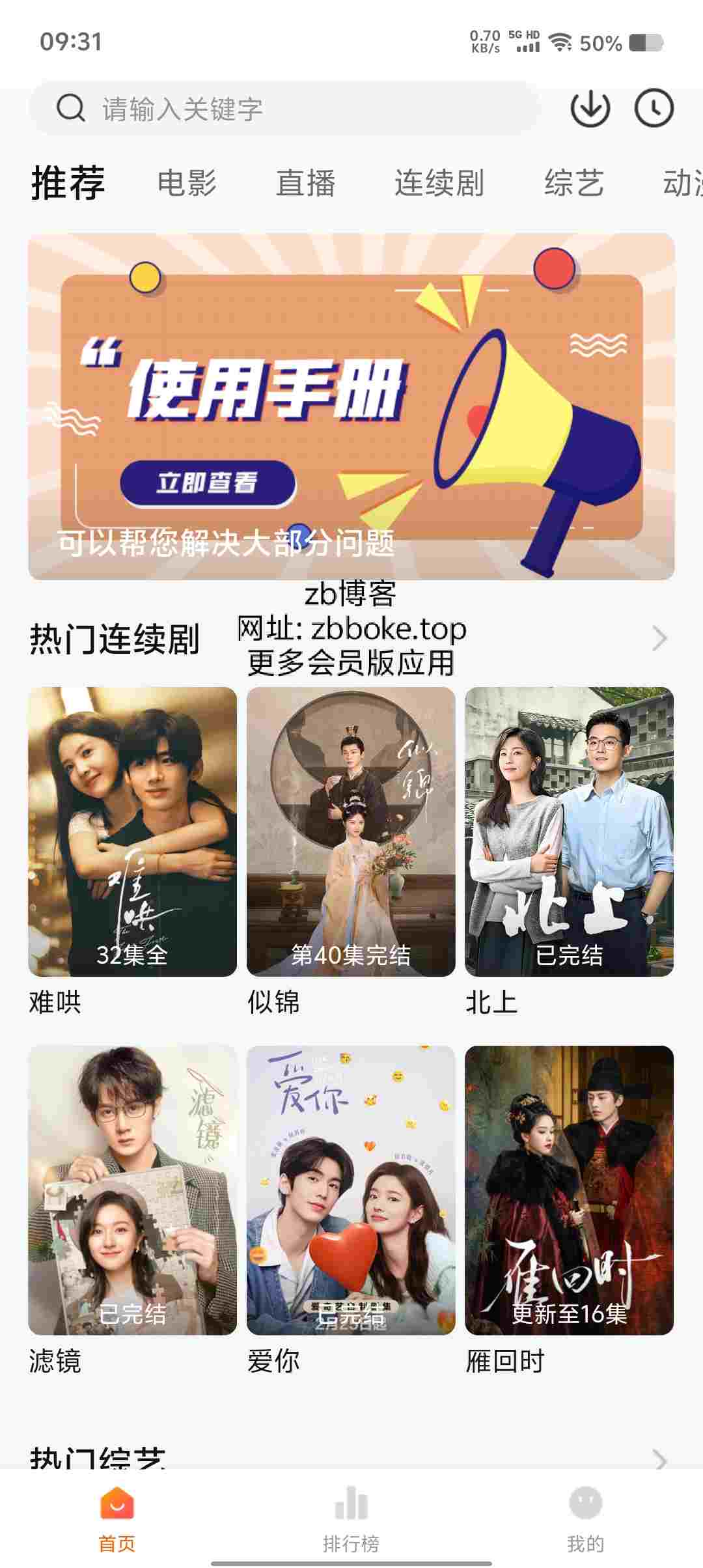Open watch history clock icon
703x1568 pixels.
654,108
